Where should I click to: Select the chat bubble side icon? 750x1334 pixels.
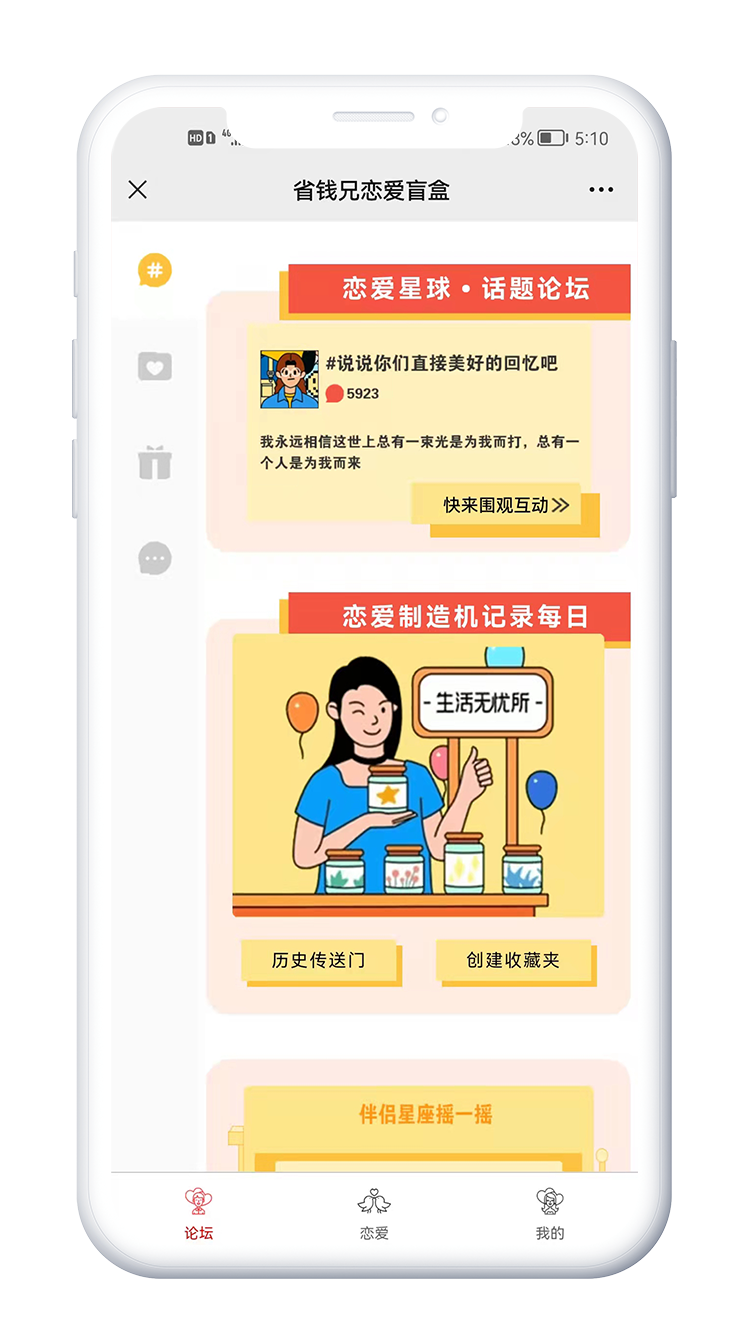pyautogui.click(x=155, y=558)
